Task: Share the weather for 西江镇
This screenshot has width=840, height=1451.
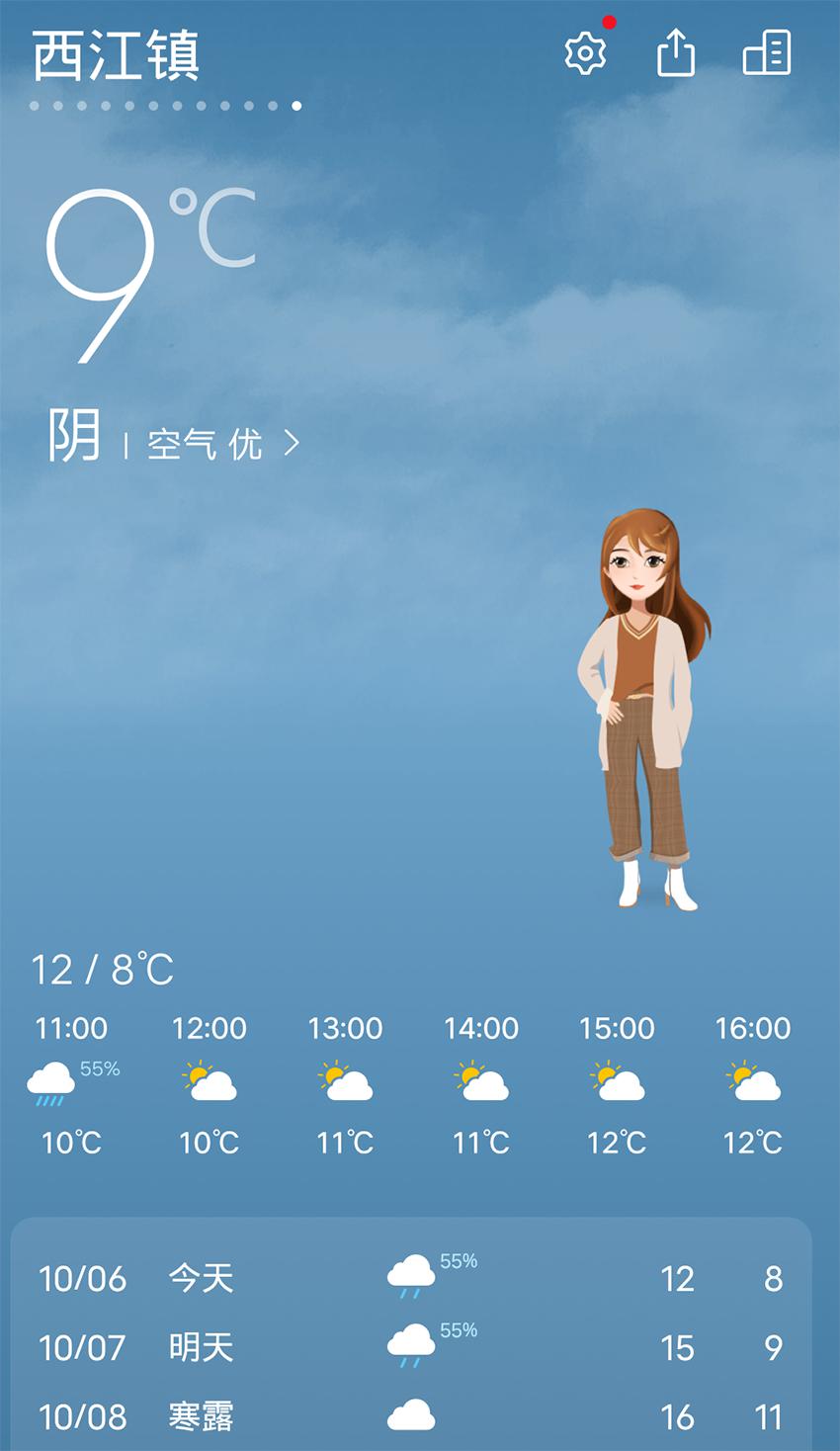Action: [x=676, y=53]
